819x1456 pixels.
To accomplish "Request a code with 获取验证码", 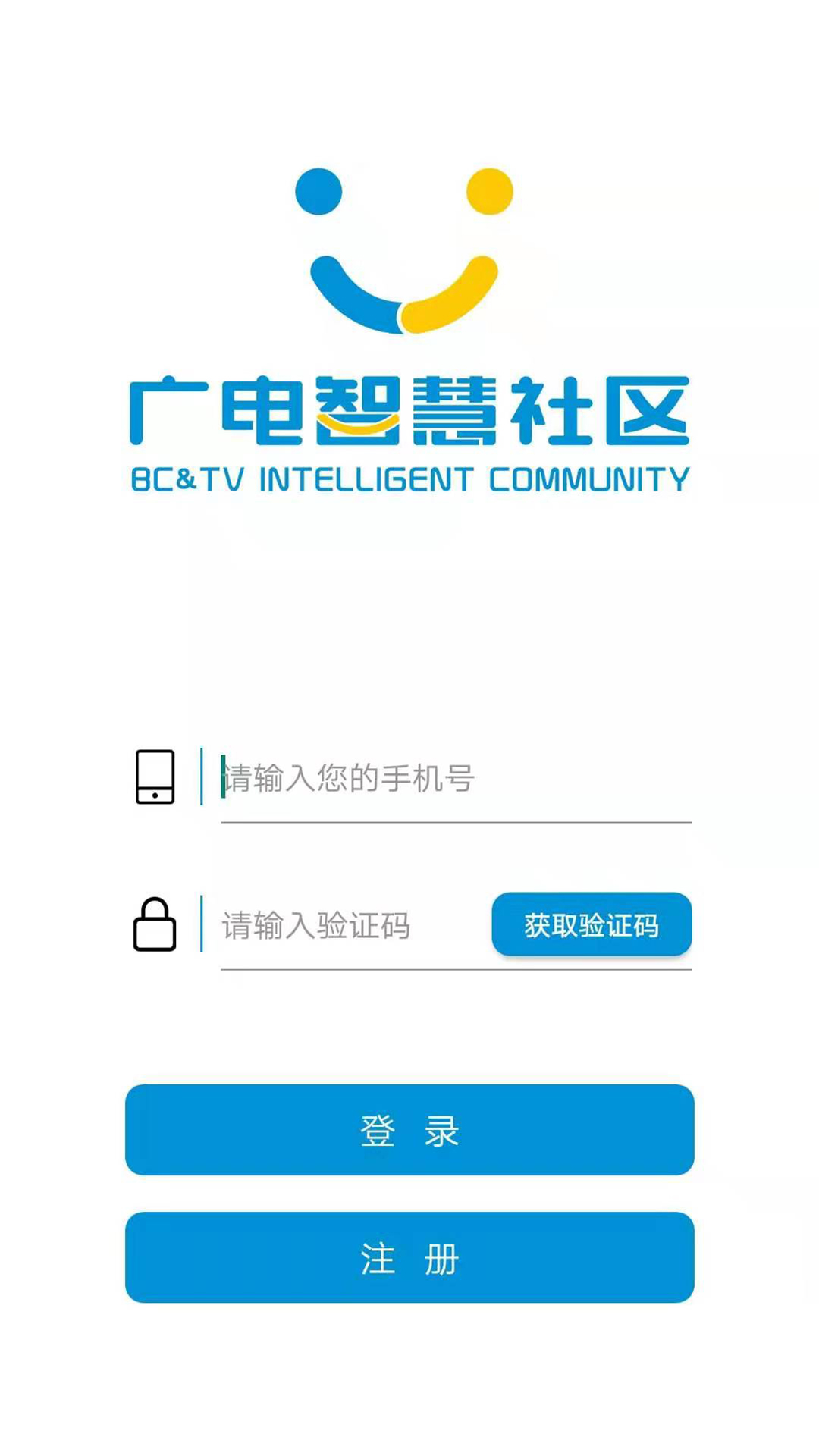I will pyautogui.click(x=591, y=924).
